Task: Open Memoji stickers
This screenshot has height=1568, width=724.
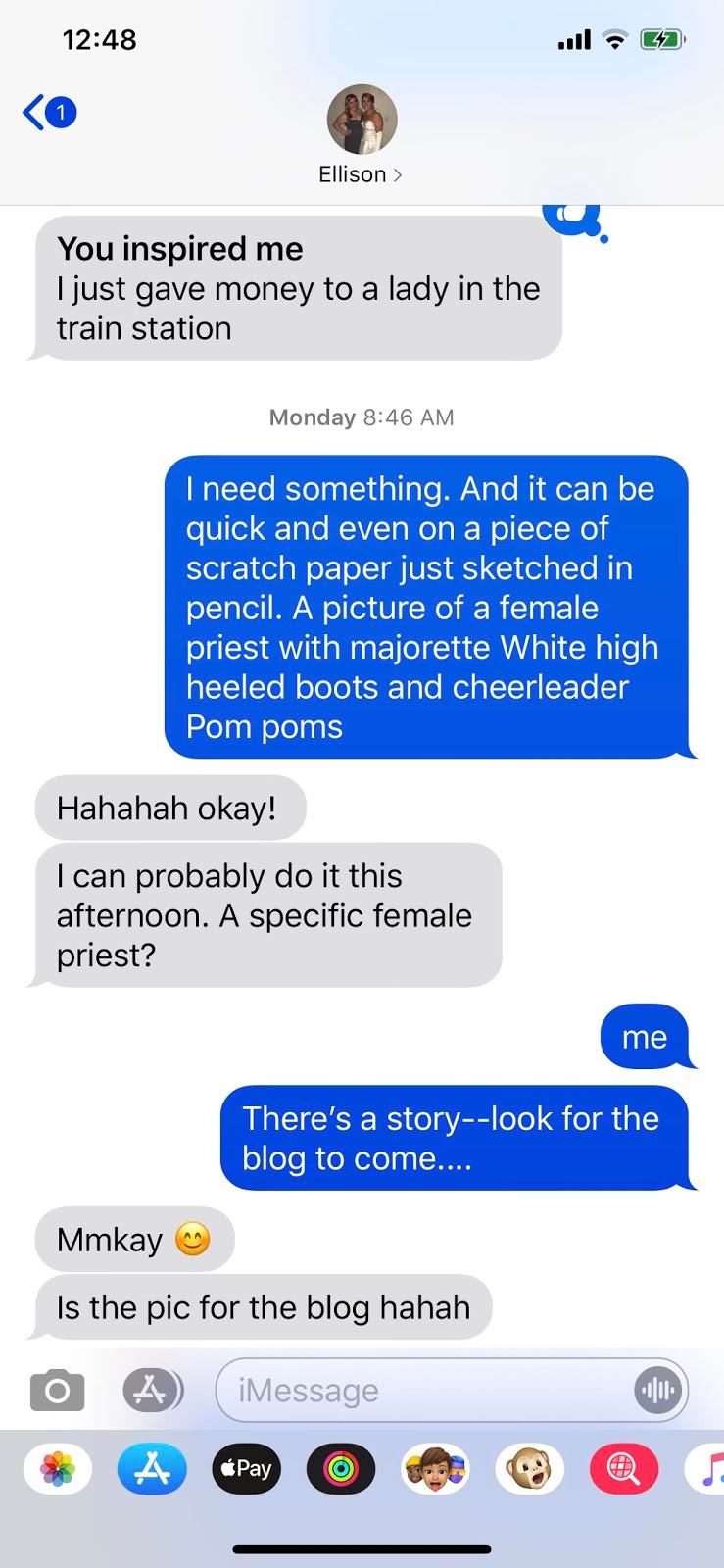Action: pyautogui.click(x=436, y=1468)
